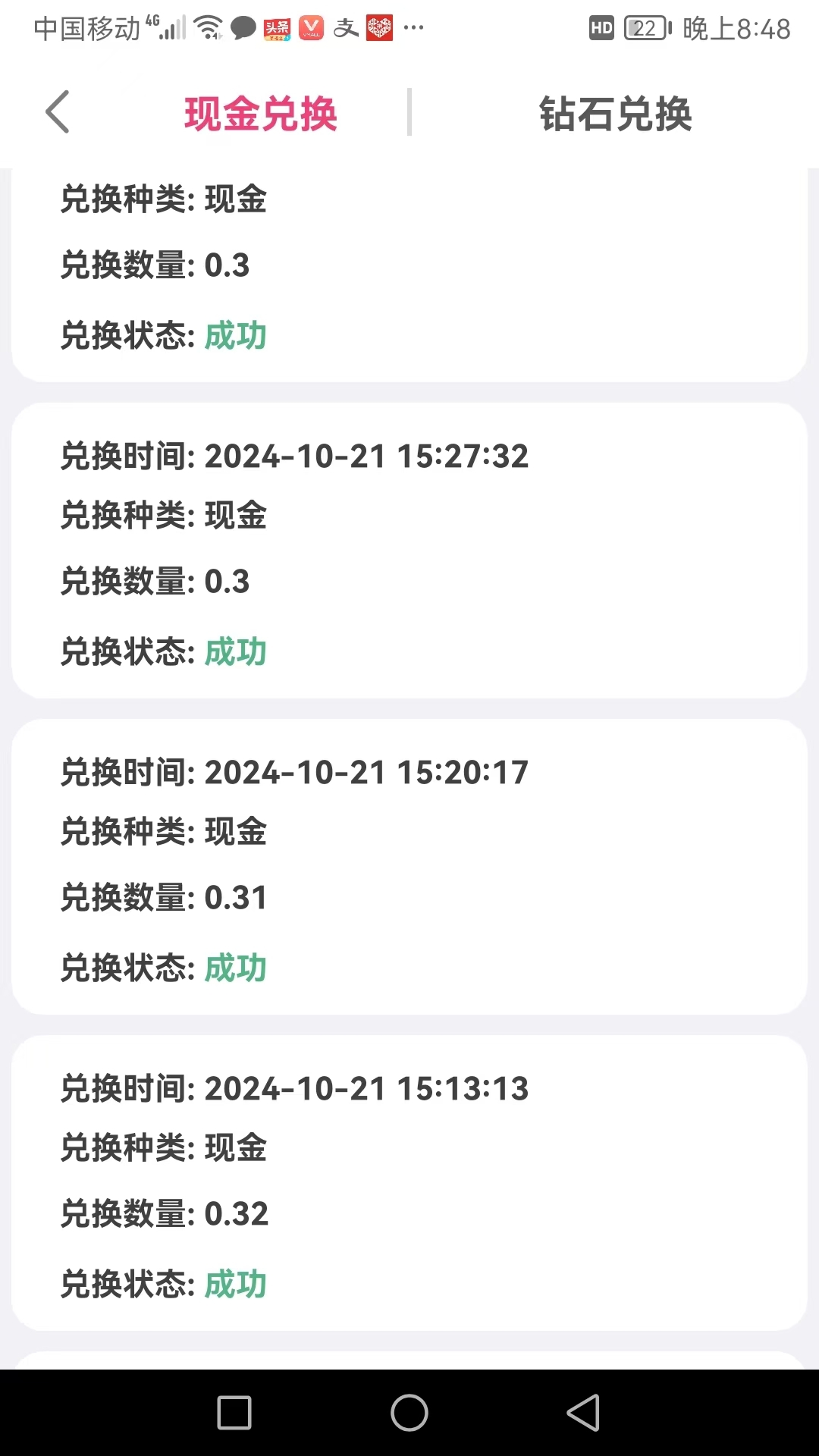This screenshot has width=819, height=1456.
Task: Tap the recent apps square button
Action: tap(235, 1411)
